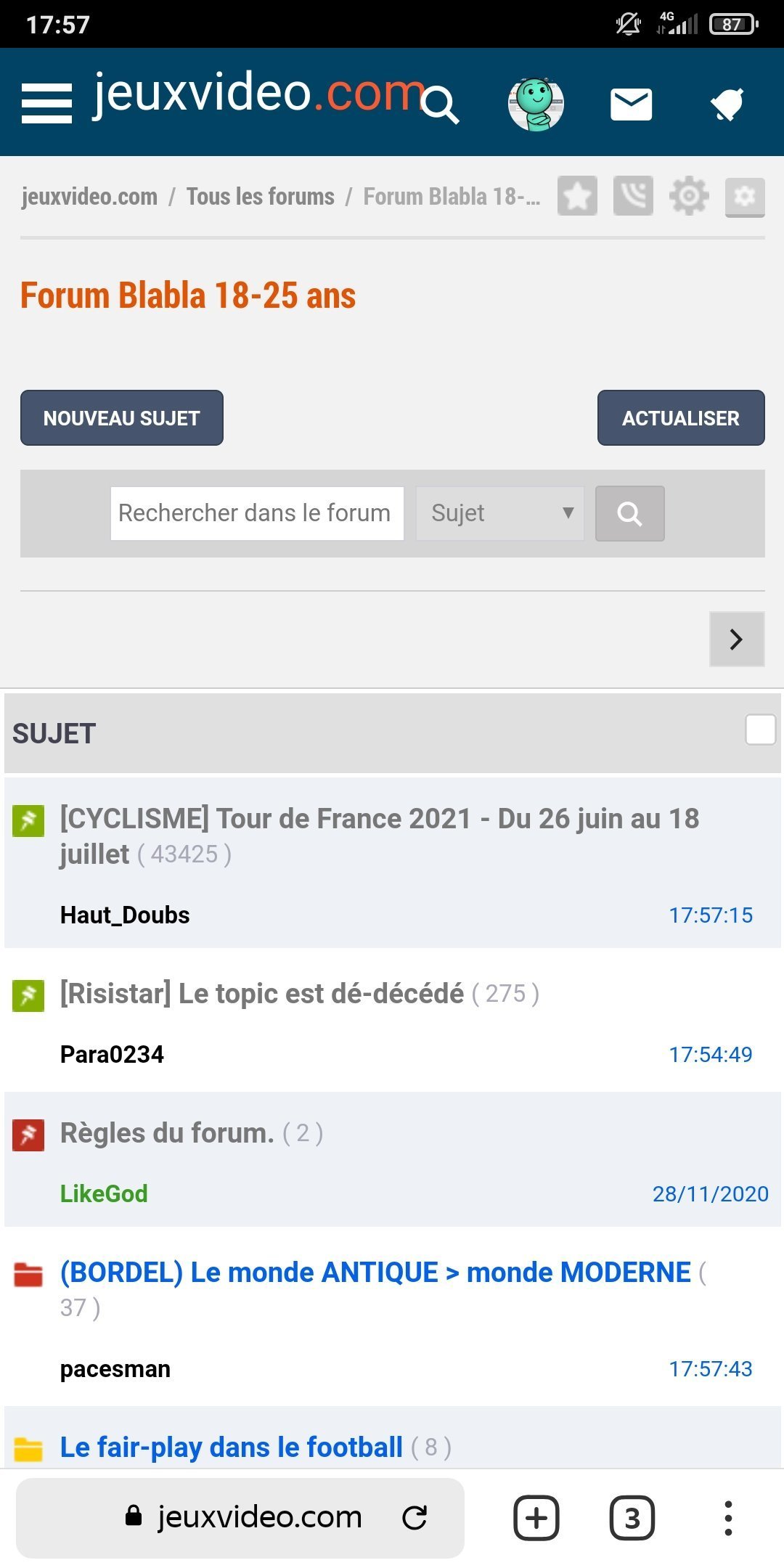
Task: Open private messages envelope
Action: 632,105
